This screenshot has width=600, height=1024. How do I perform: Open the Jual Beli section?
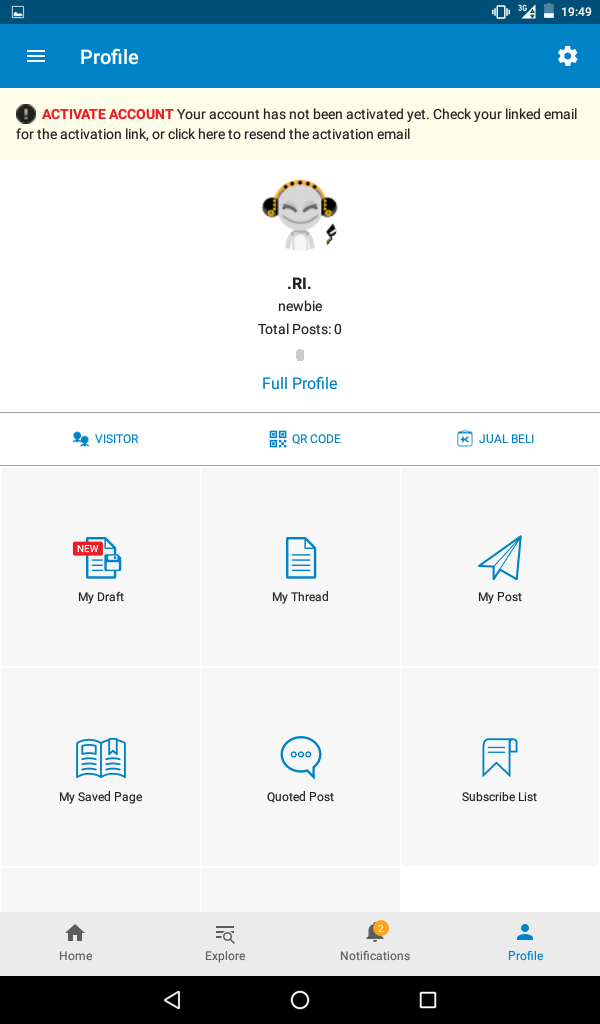click(495, 439)
